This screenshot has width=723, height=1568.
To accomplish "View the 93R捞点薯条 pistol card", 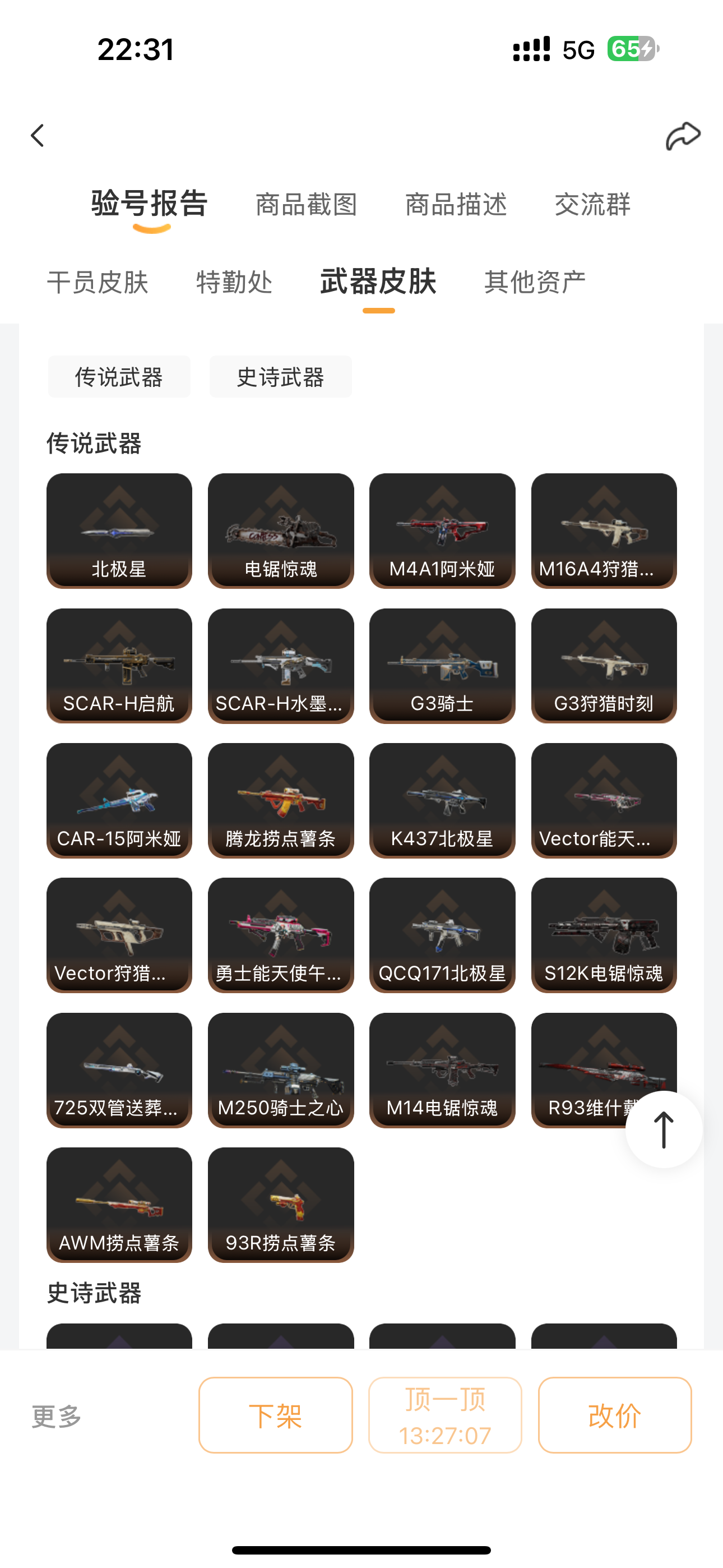I will coord(281,1205).
